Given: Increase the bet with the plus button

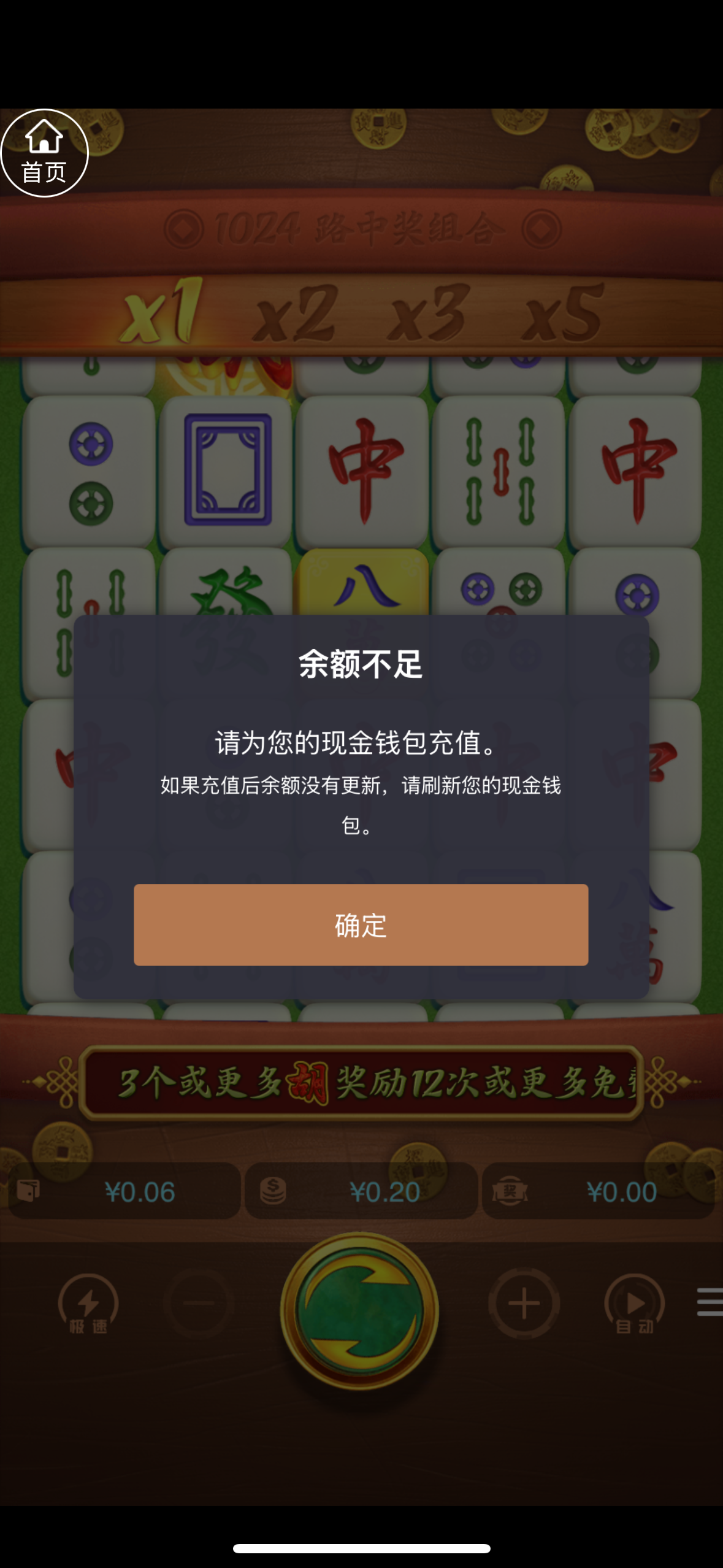Looking at the screenshot, I should (524, 1303).
